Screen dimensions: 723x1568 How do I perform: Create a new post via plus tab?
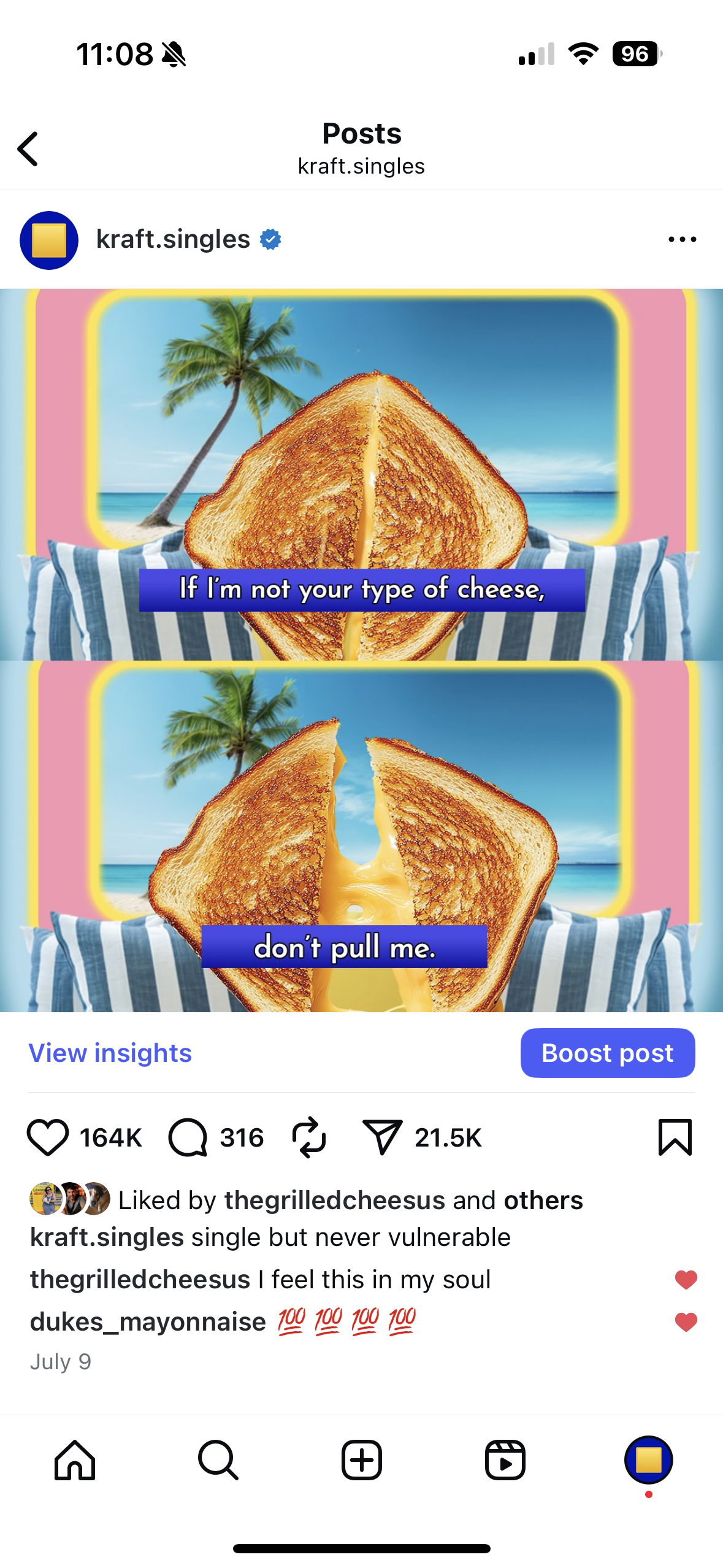[361, 1460]
